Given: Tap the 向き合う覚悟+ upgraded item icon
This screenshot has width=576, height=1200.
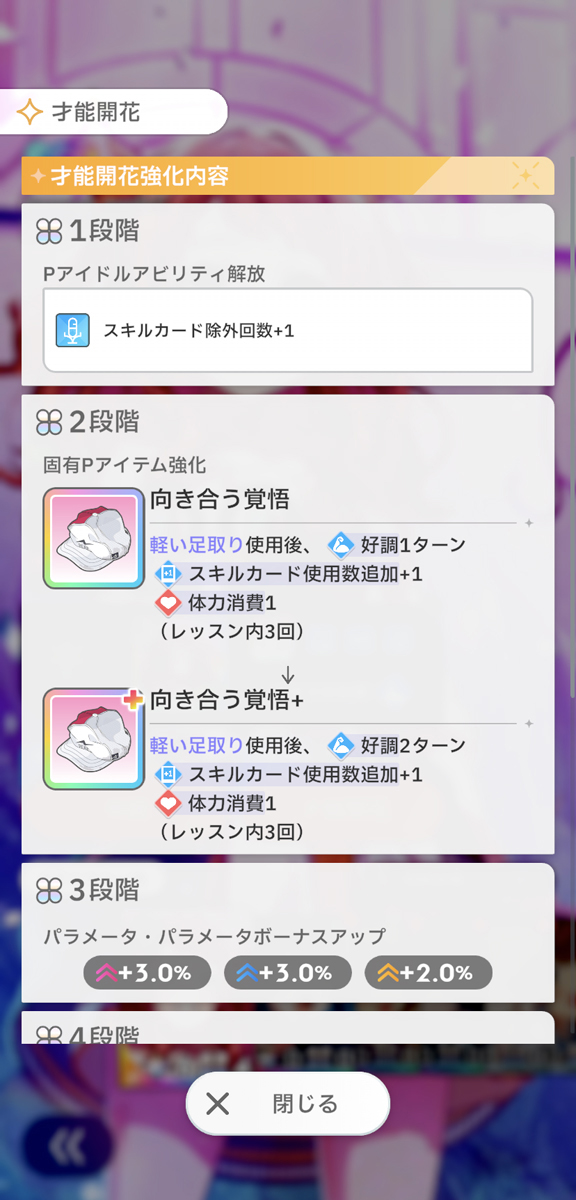Looking at the screenshot, I should (x=94, y=739).
